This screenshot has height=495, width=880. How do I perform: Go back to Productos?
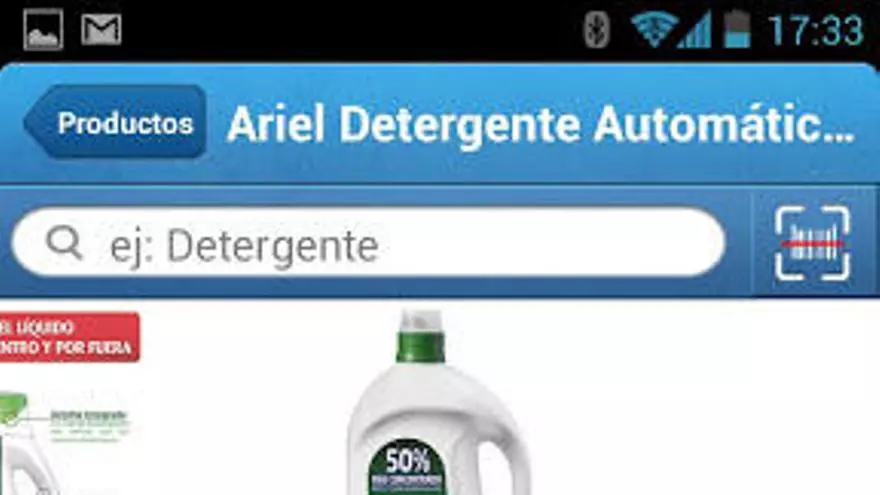(x=116, y=124)
